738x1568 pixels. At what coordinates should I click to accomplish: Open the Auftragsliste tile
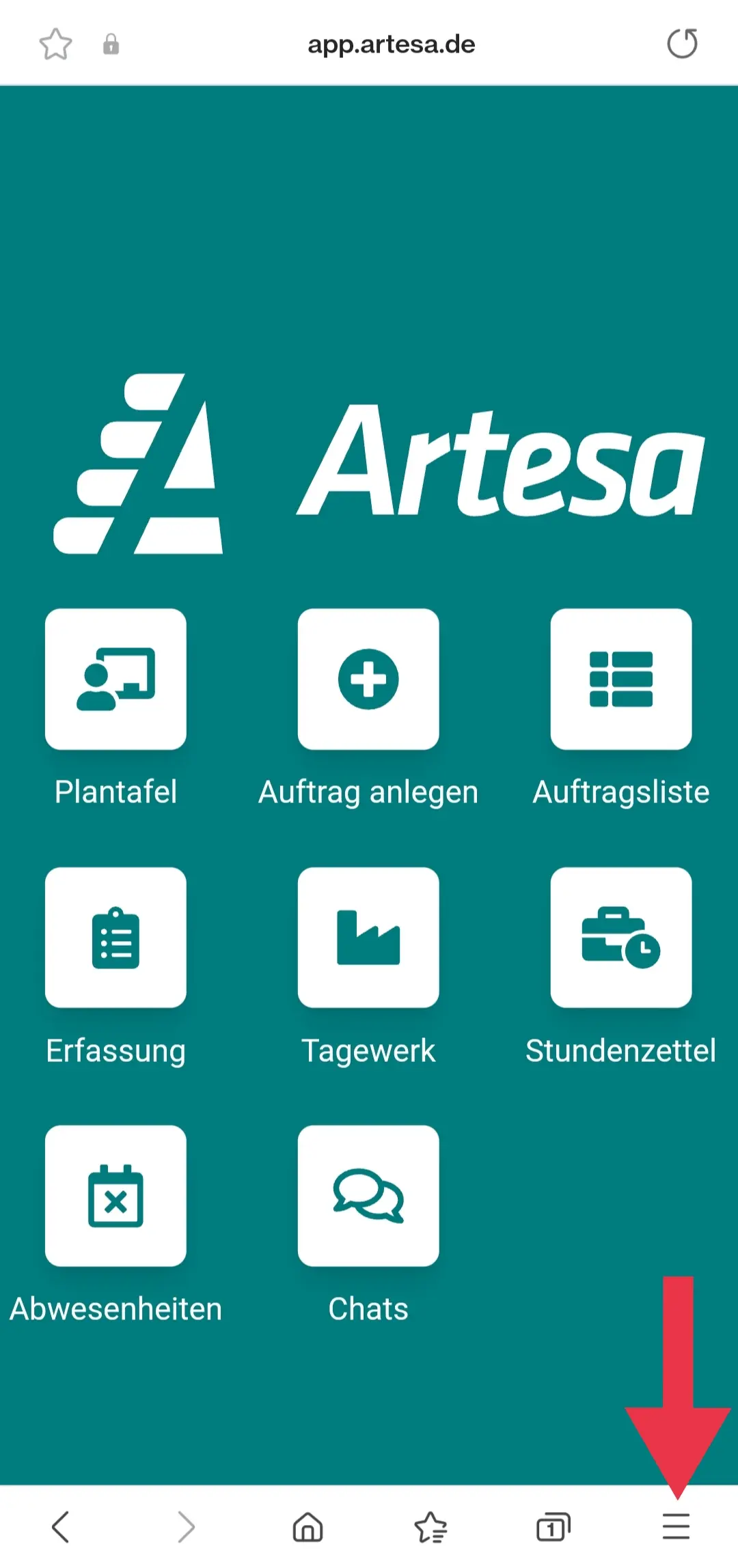click(621, 679)
